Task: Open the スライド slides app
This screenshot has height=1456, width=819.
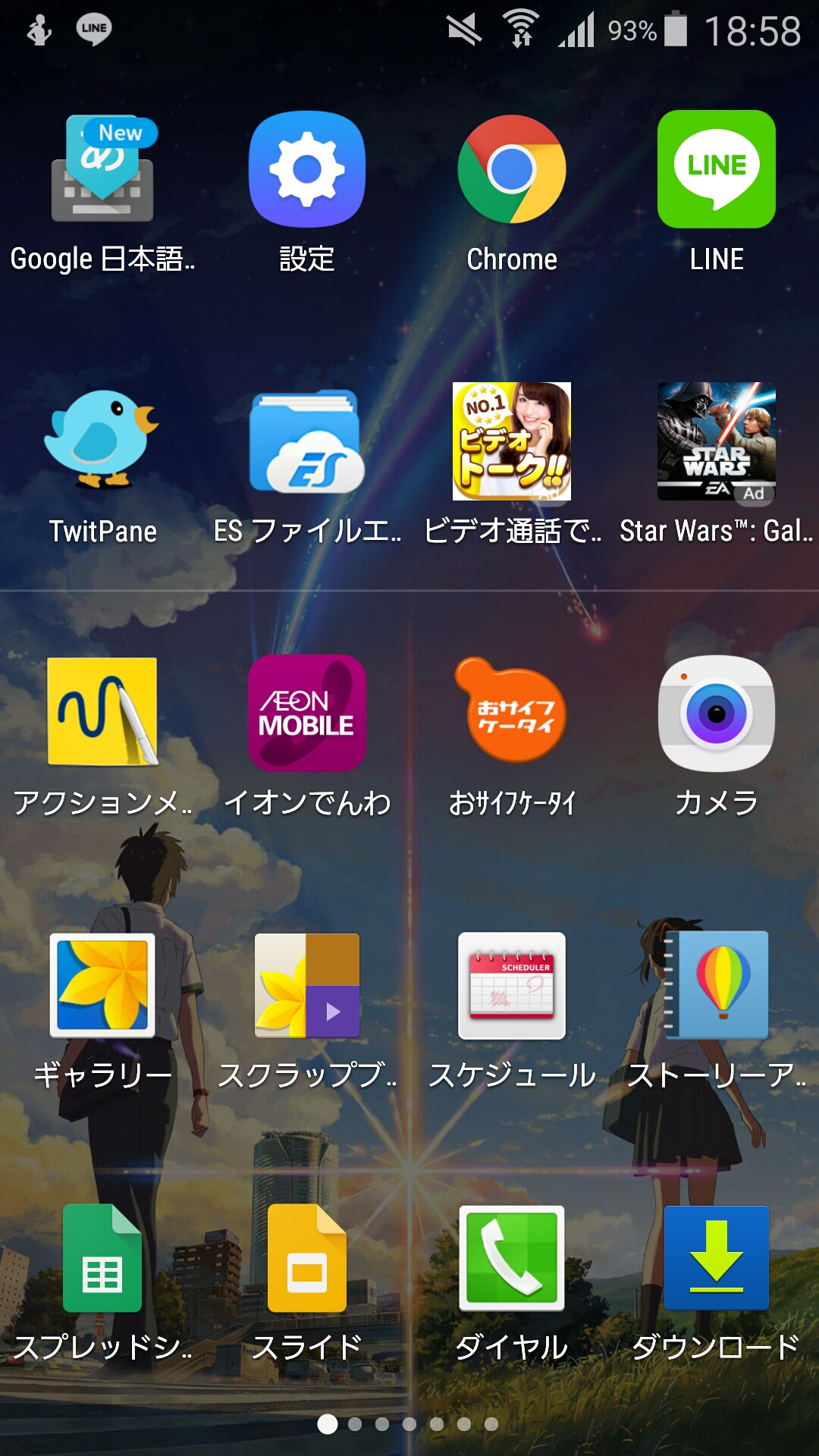Action: click(x=307, y=1259)
